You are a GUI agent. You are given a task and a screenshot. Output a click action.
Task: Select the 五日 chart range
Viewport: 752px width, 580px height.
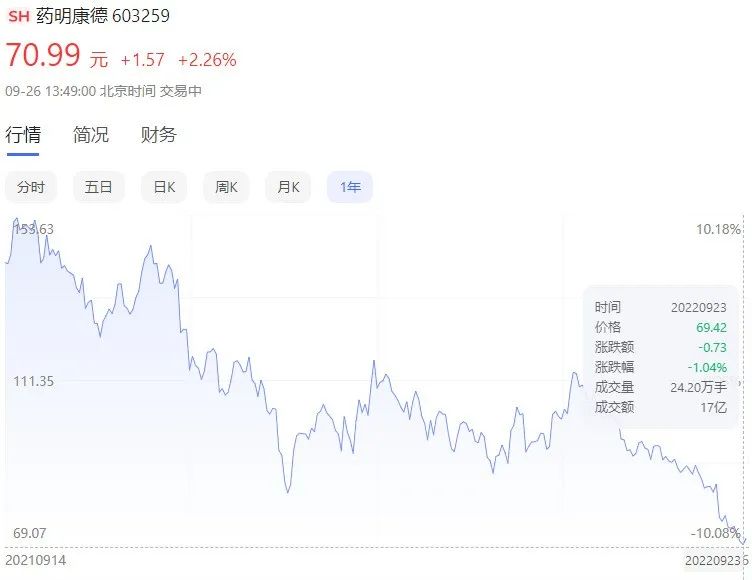(98, 187)
